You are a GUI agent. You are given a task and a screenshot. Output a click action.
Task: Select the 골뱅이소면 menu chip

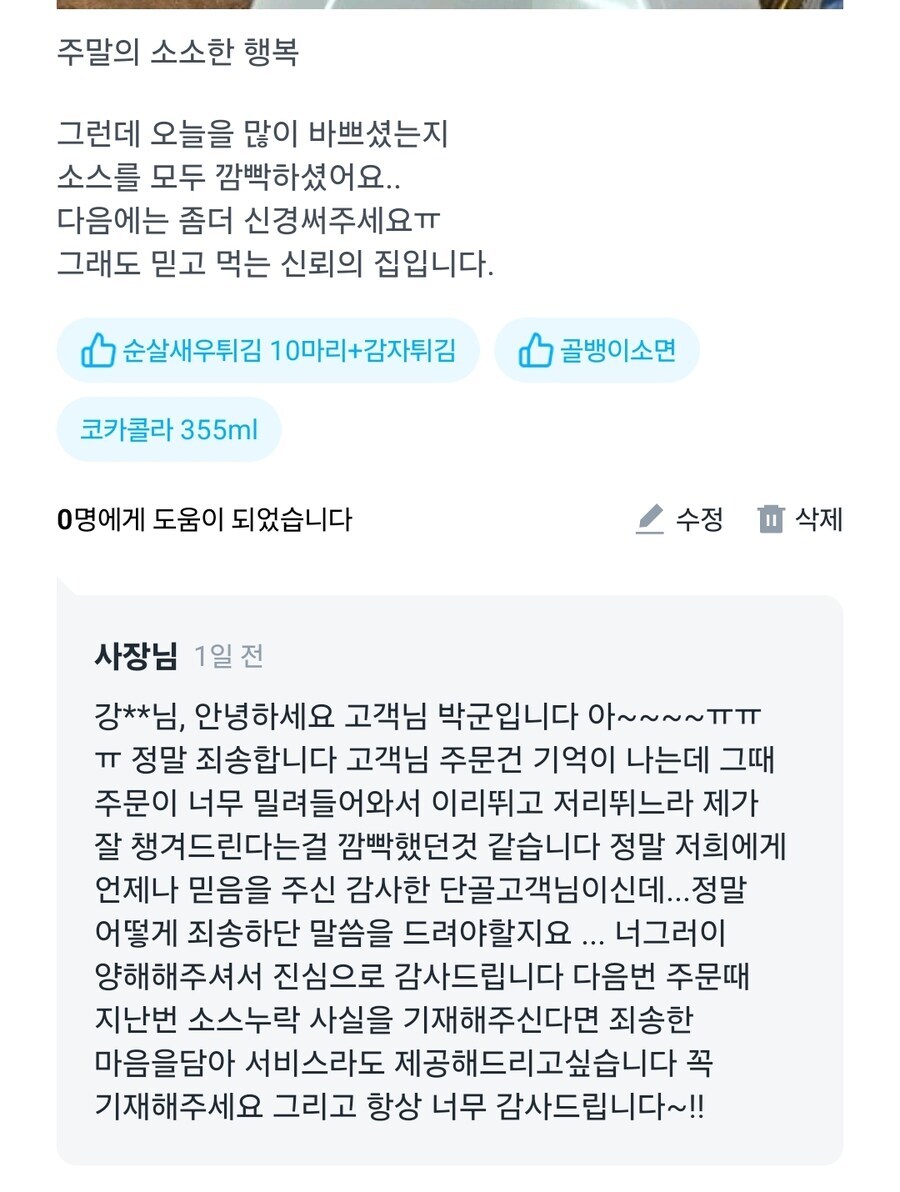tap(597, 351)
